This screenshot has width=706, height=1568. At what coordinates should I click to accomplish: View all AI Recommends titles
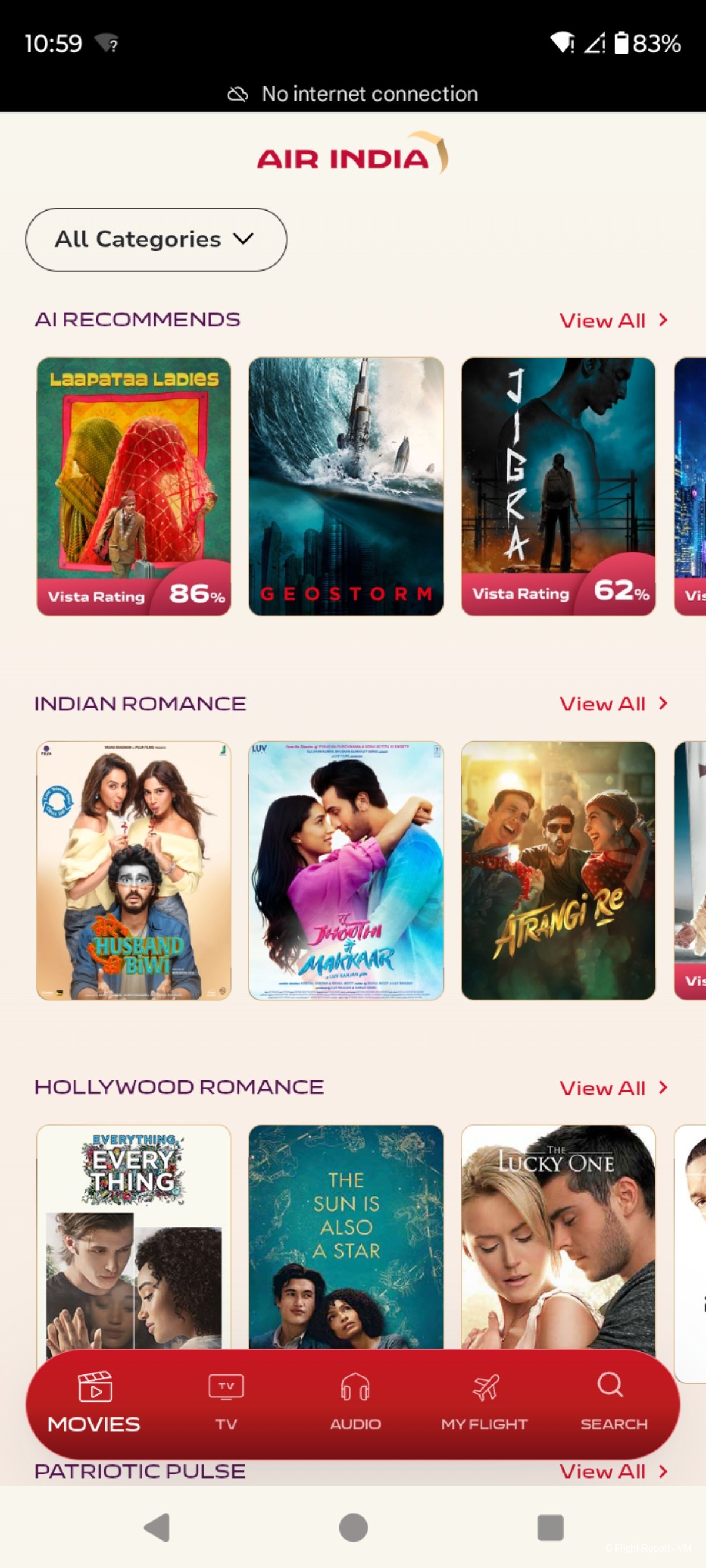coord(613,320)
